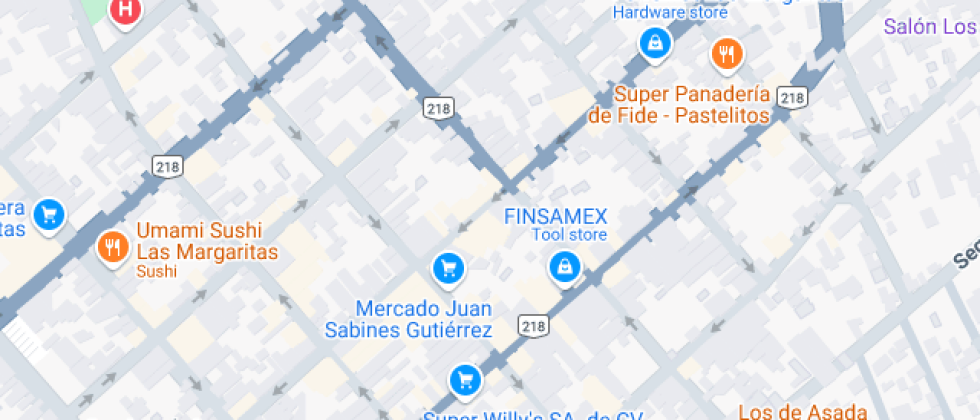The width and height of the screenshot is (980, 420).
Task: Tap the FINSAMEX tool store pin
Action: click(x=565, y=269)
